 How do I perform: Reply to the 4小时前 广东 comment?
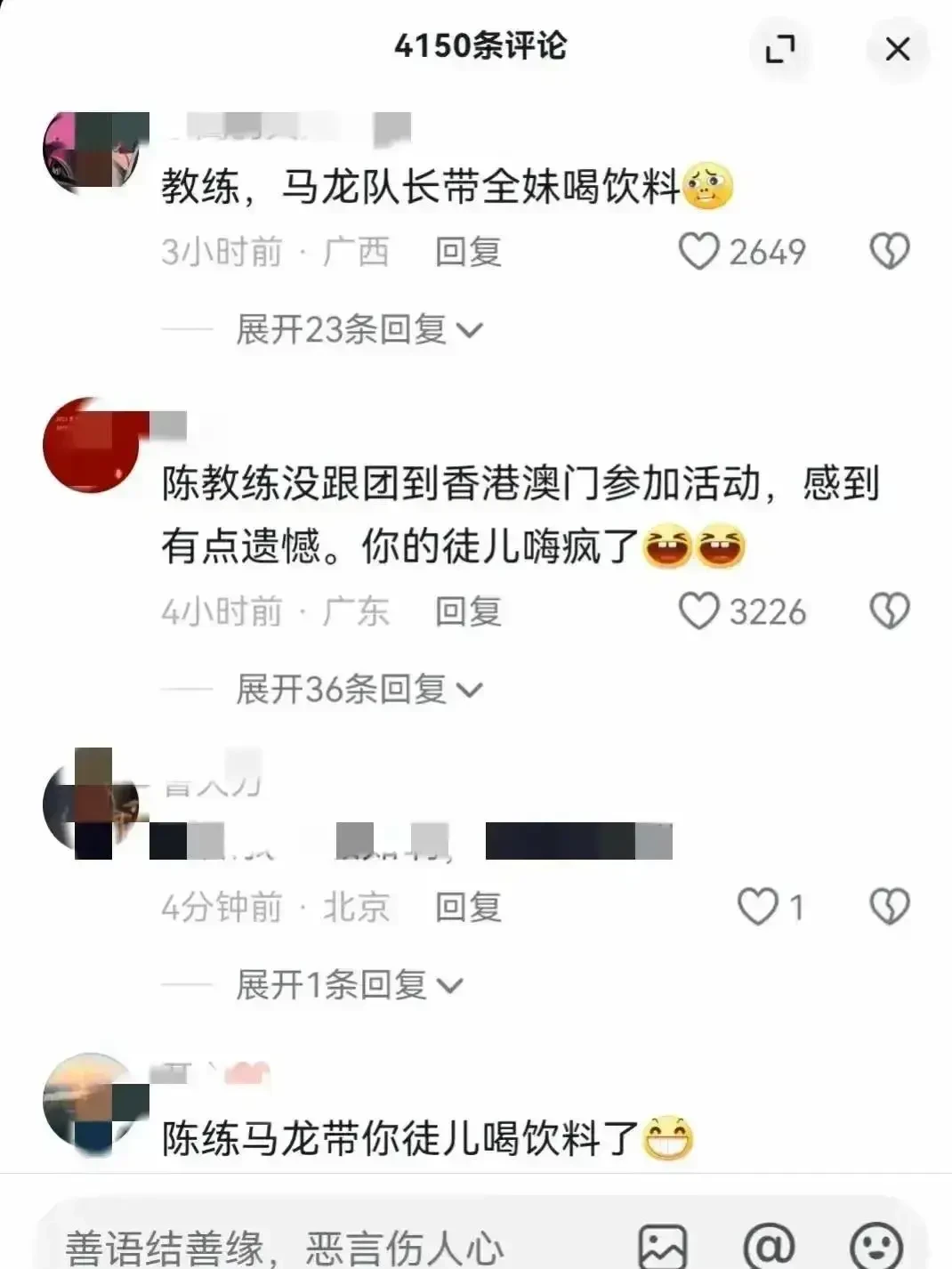(468, 611)
